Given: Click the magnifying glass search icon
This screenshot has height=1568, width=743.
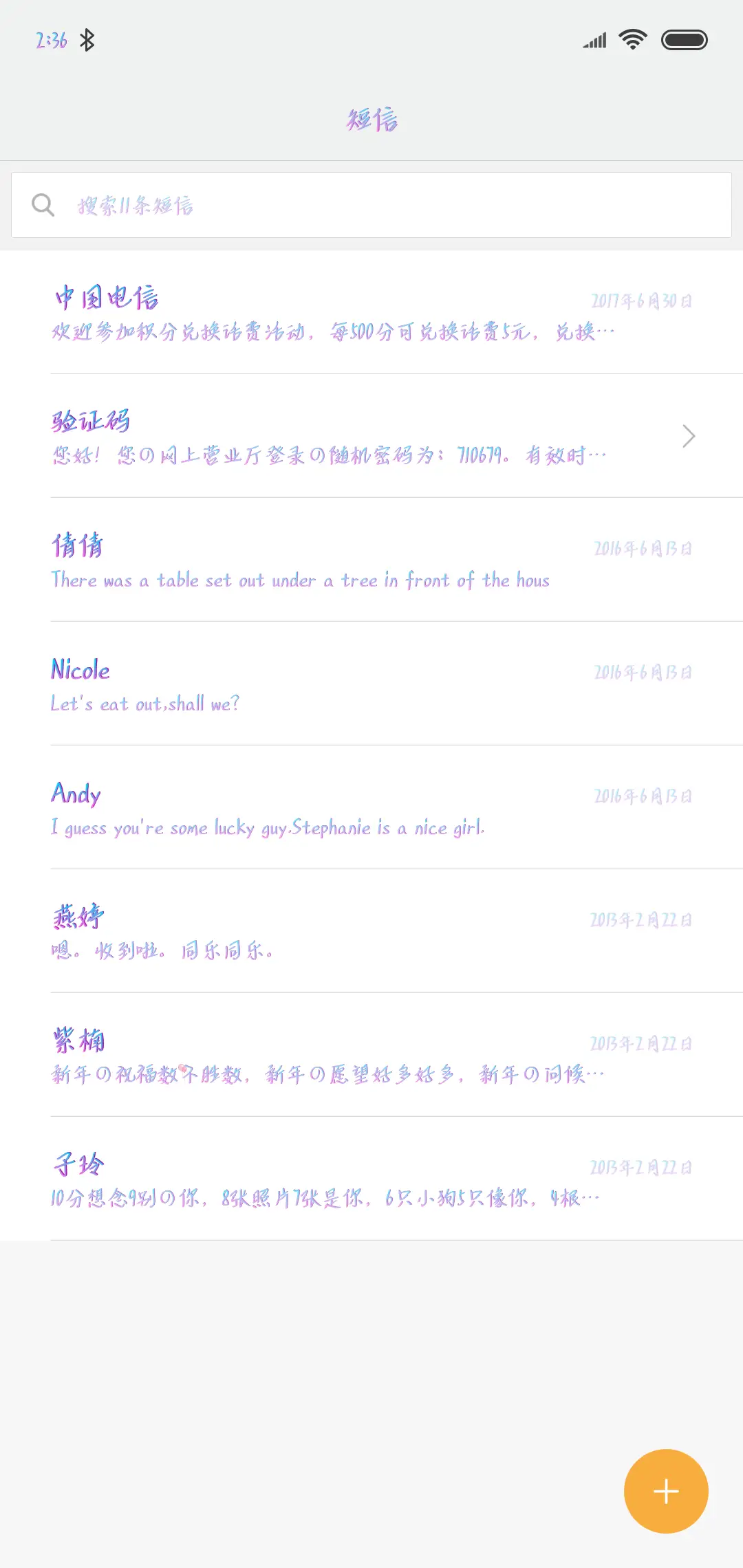Looking at the screenshot, I should pyautogui.click(x=43, y=204).
